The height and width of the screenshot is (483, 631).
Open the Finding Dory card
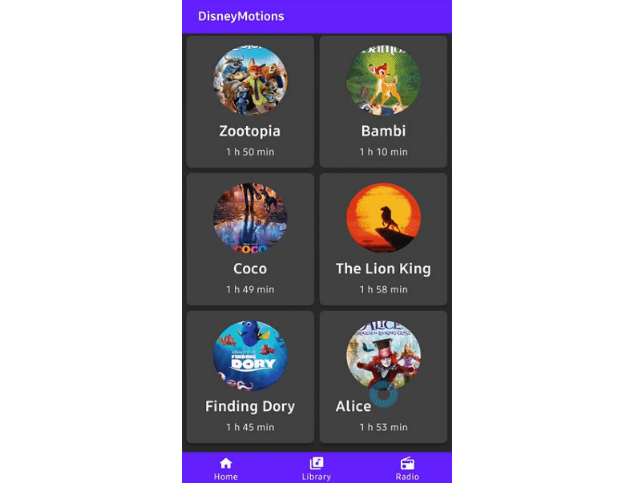(x=249, y=376)
